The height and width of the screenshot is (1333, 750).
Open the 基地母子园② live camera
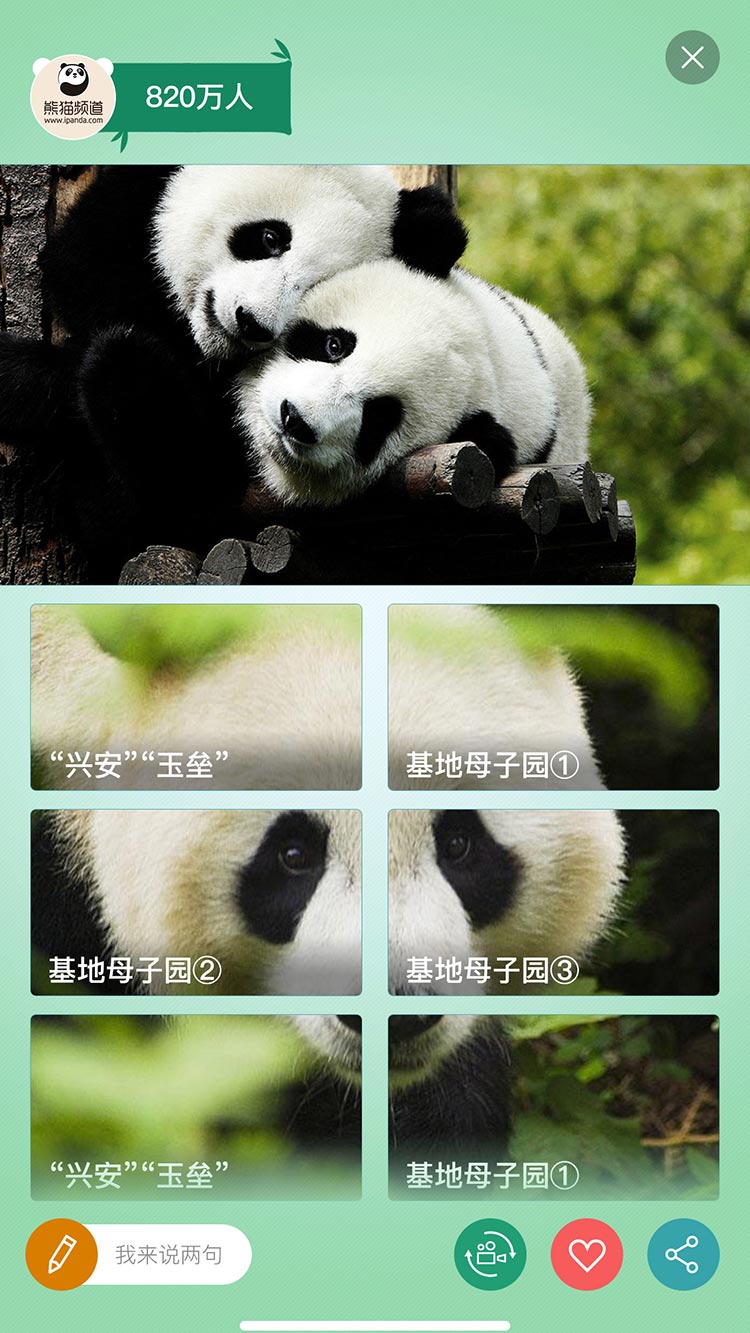tap(196, 902)
